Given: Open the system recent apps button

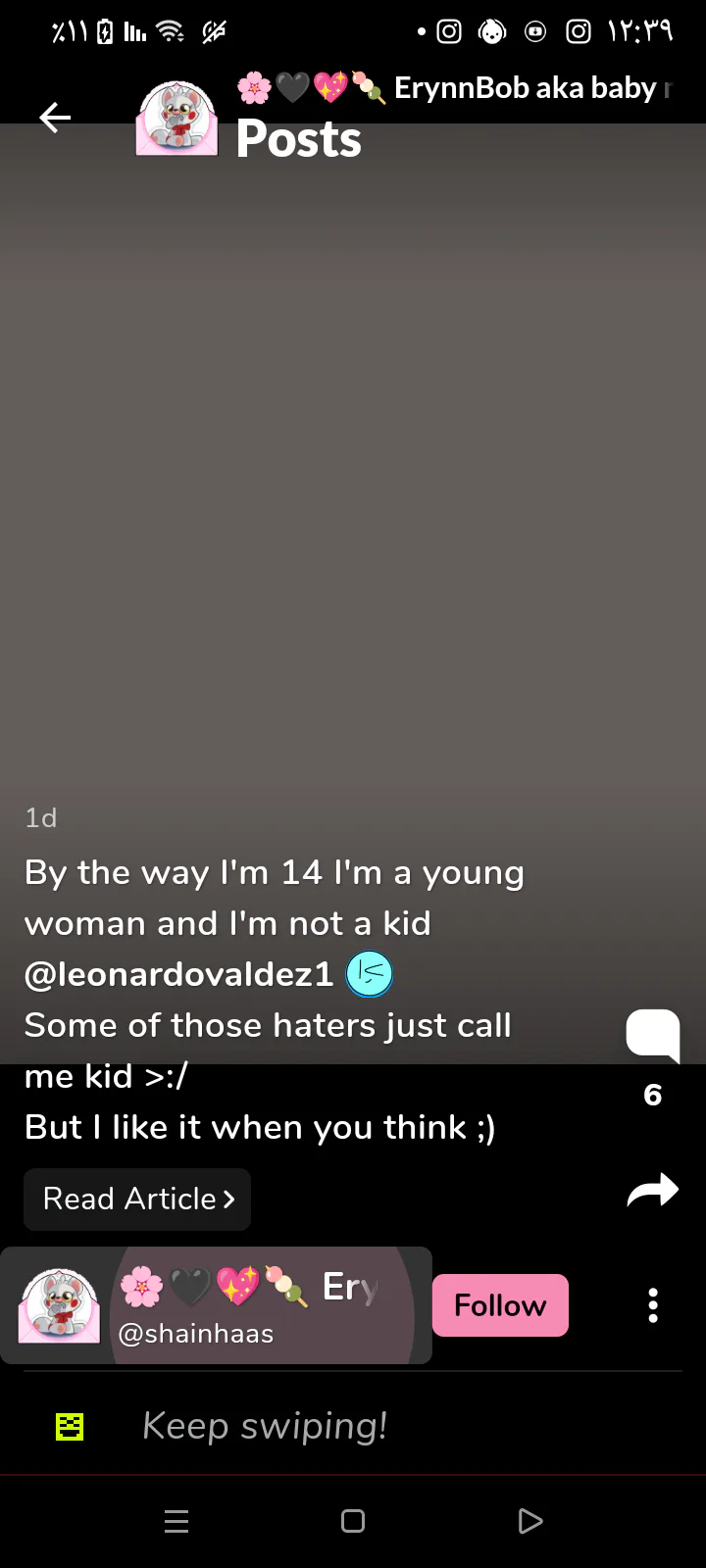Looking at the screenshot, I should coord(176,1521).
